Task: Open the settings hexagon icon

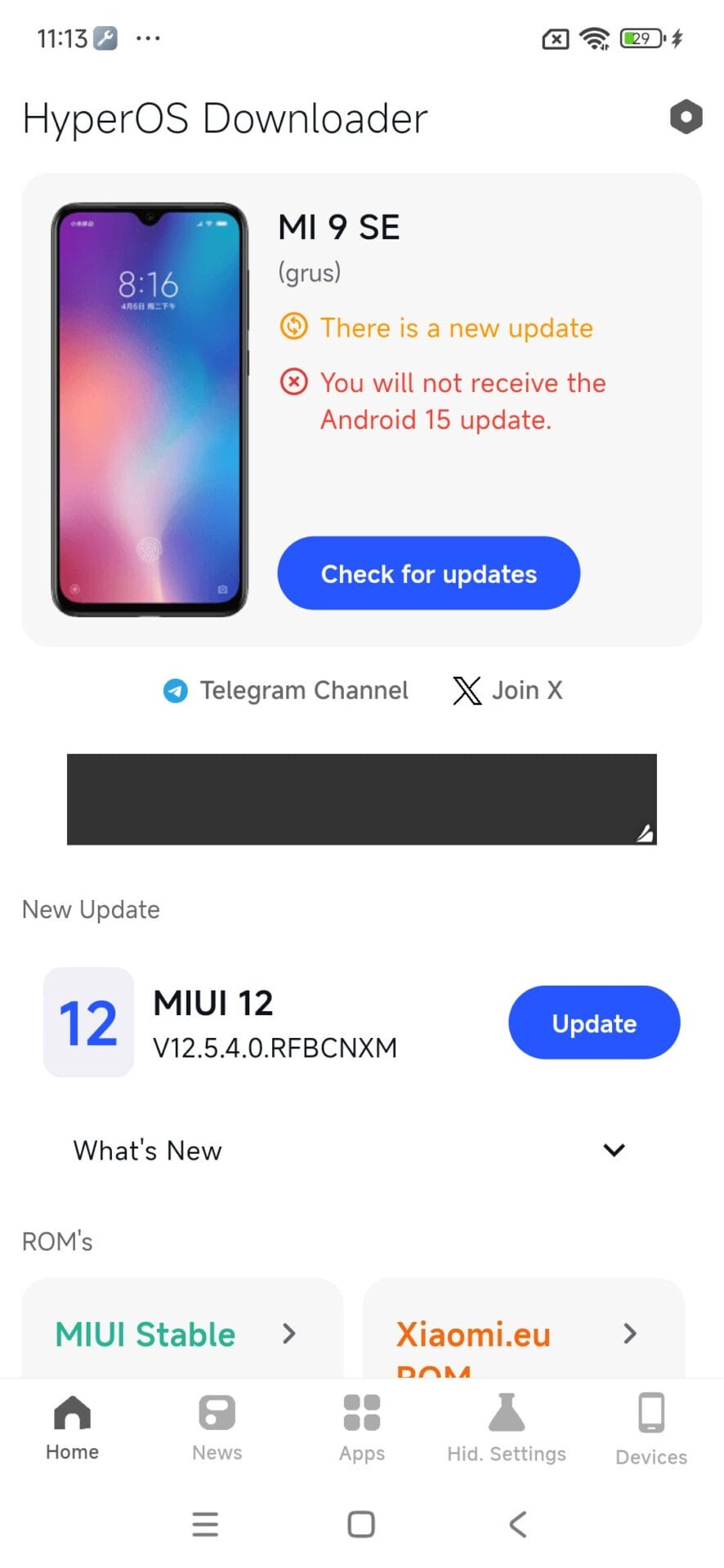Action: 686,117
